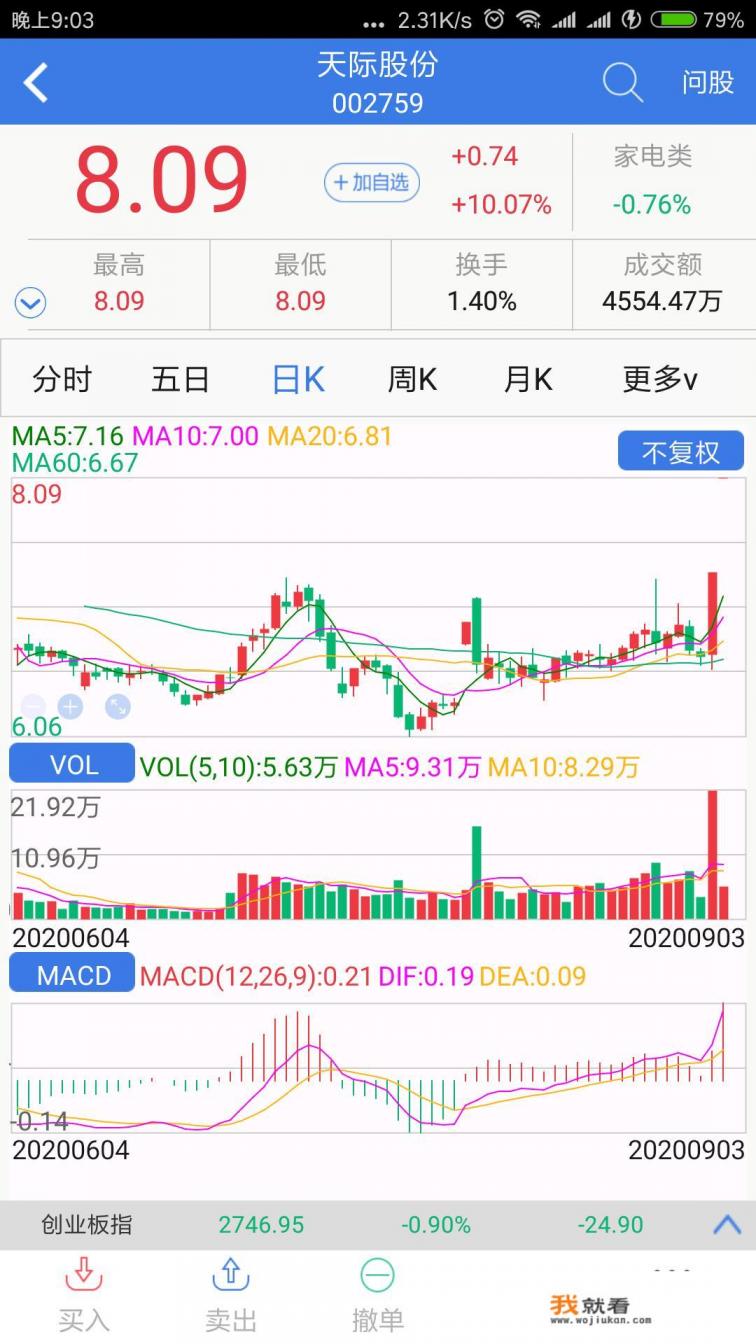
Task: Tap the search magnifier icon in the top bar
Action: click(622, 83)
